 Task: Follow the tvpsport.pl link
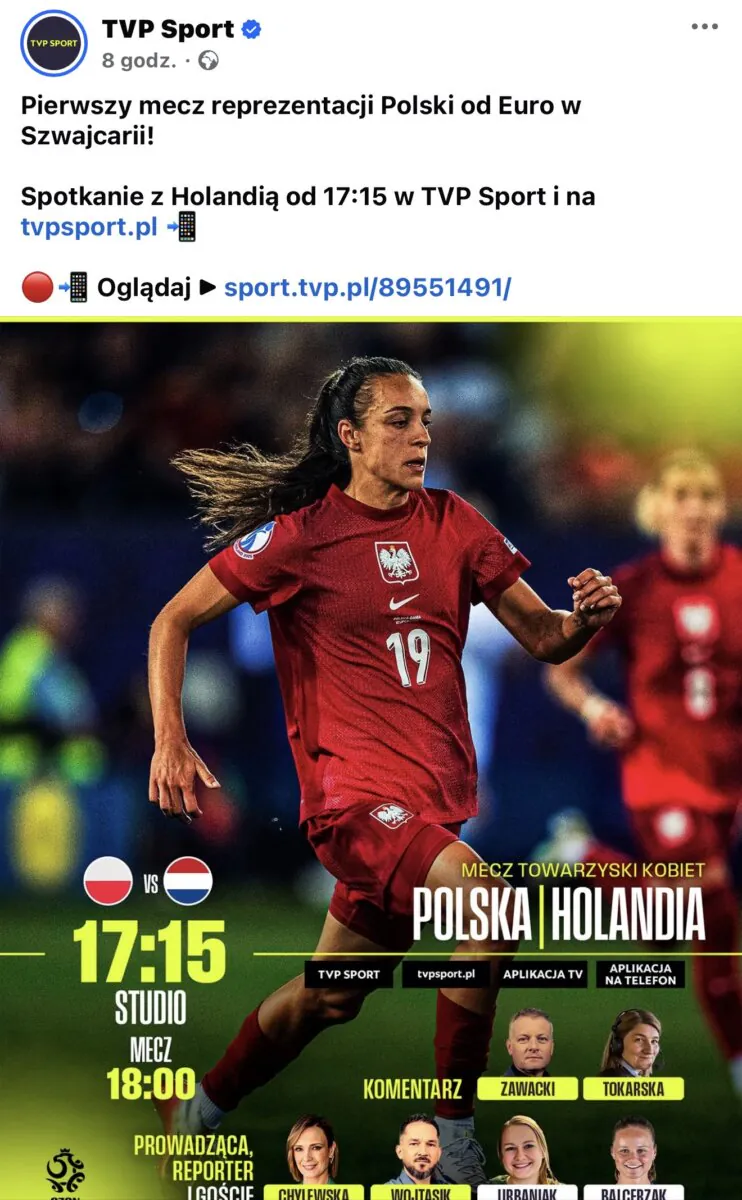(89, 227)
